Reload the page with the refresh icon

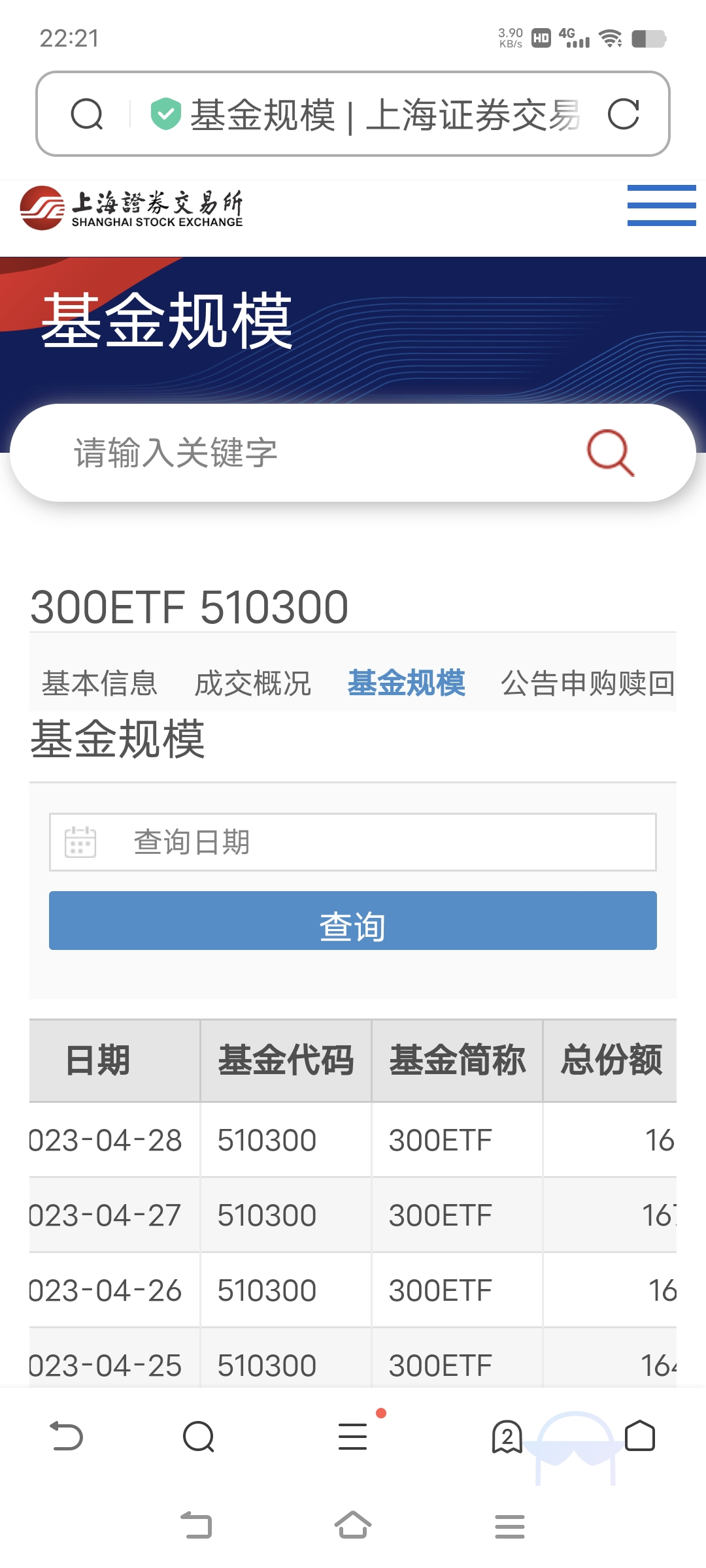[x=623, y=114]
